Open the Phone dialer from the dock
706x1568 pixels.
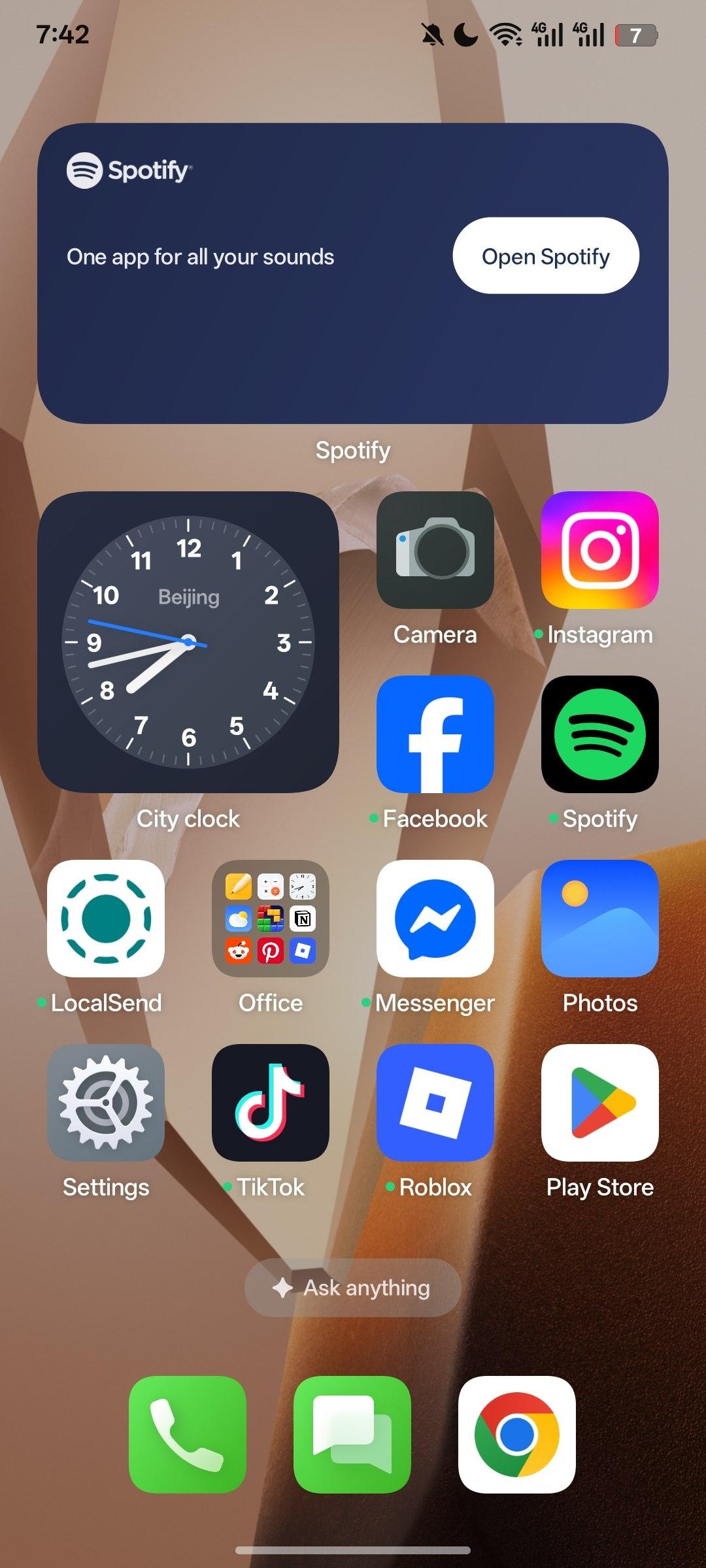click(188, 1435)
